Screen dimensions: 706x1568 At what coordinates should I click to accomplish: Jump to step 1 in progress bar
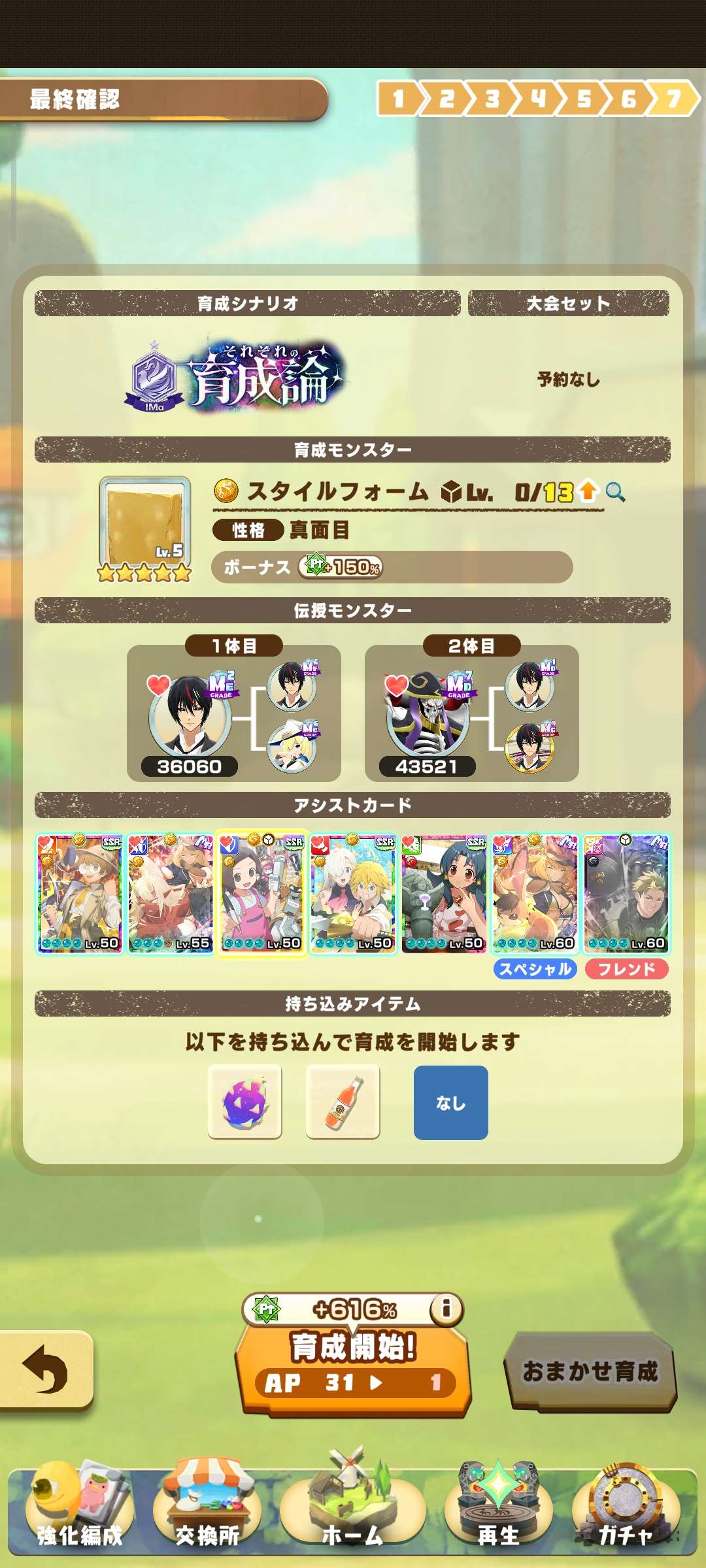pyautogui.click(x=398, y=99)
